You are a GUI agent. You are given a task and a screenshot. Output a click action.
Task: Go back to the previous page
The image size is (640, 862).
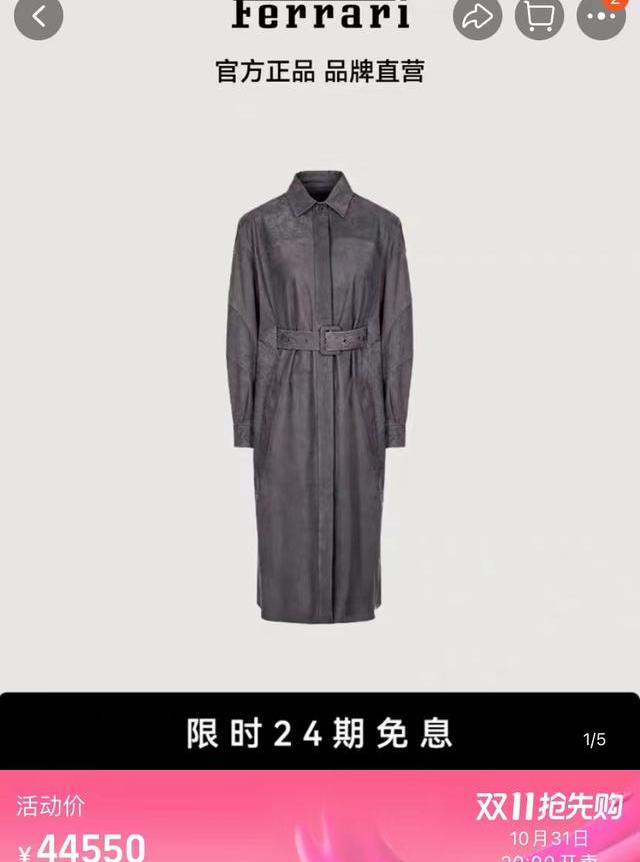tap(39, 15)
